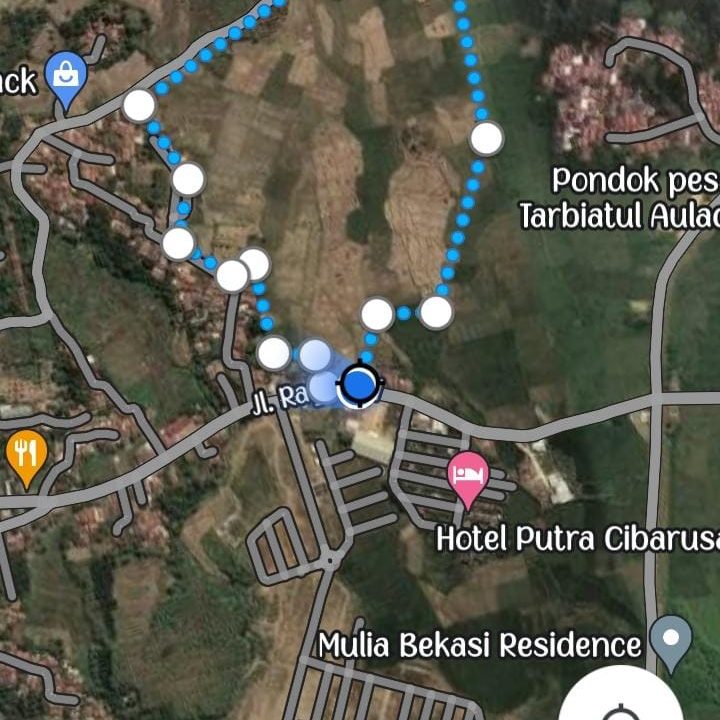Open the blue shopping bag pin

tap(67, 76)
